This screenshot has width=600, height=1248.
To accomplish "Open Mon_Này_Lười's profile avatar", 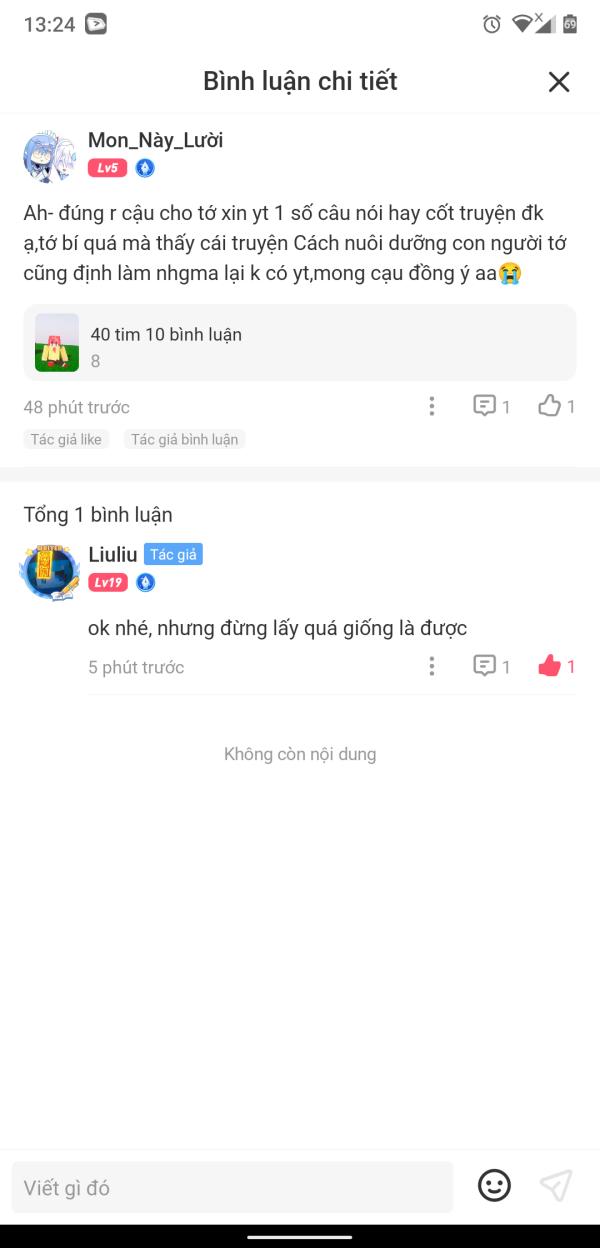I will (49, 156).
